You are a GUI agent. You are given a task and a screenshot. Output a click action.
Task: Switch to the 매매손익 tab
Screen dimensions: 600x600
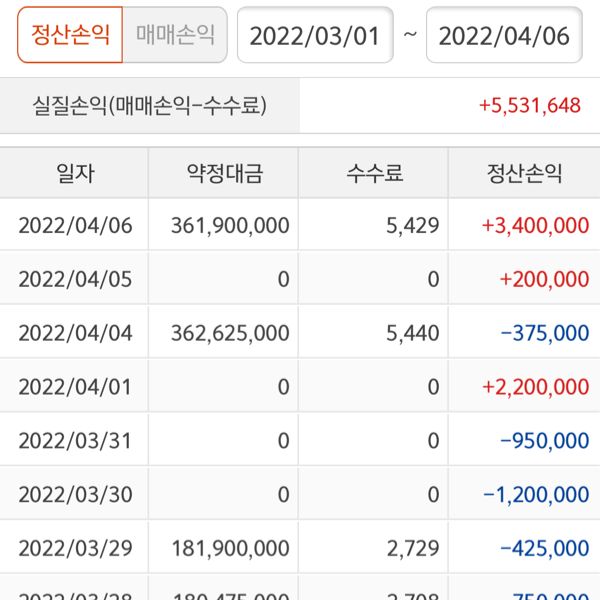coord(175,36)
